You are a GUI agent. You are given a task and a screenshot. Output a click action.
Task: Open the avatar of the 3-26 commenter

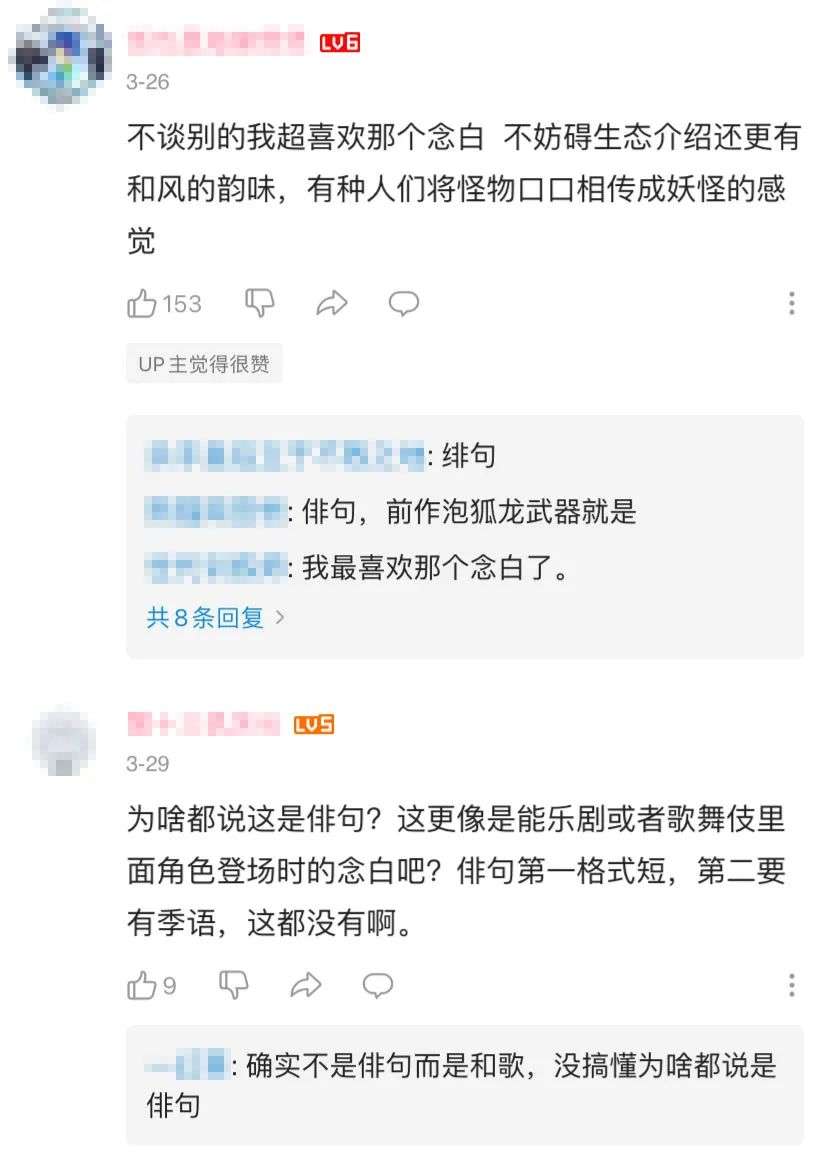point(60,55)
